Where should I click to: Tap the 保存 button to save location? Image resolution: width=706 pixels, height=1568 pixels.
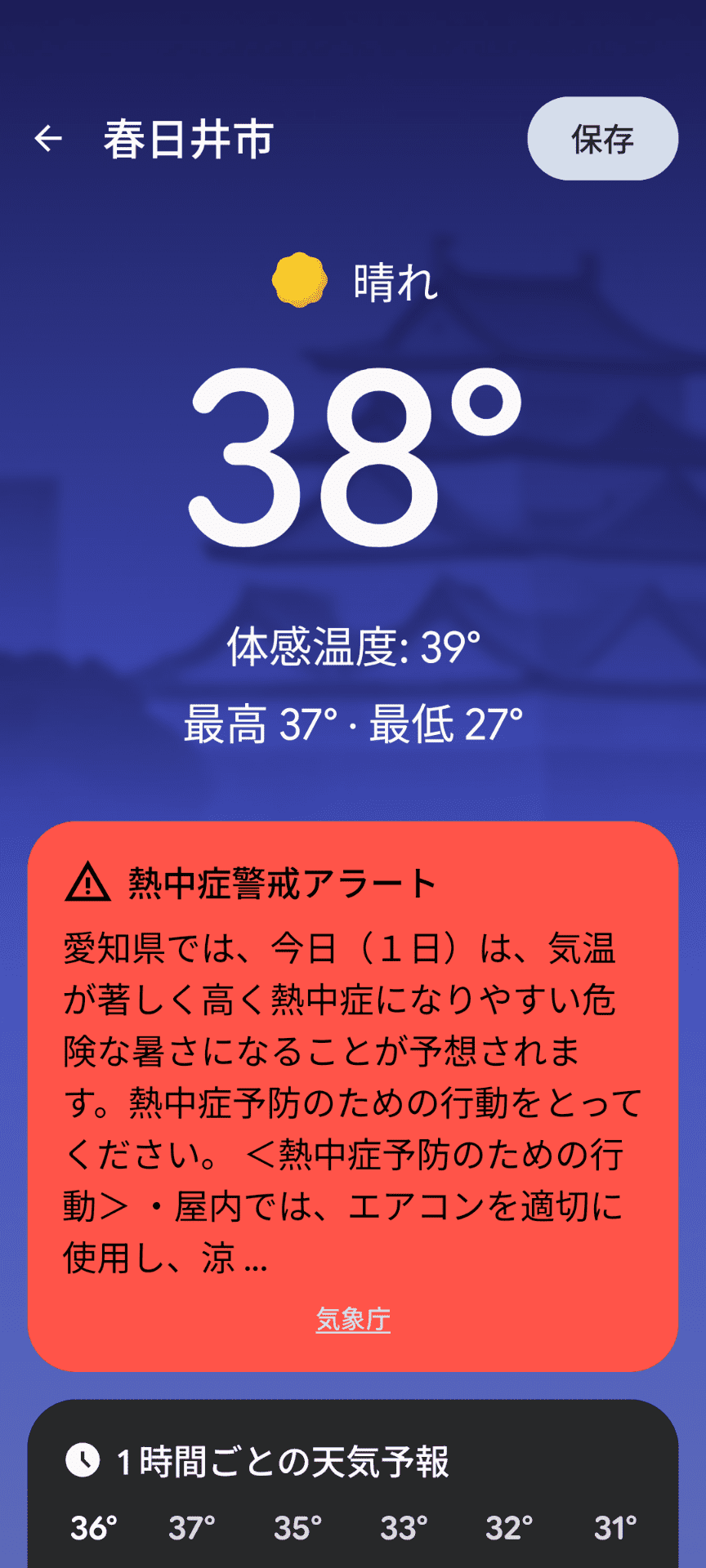(602, 139)
